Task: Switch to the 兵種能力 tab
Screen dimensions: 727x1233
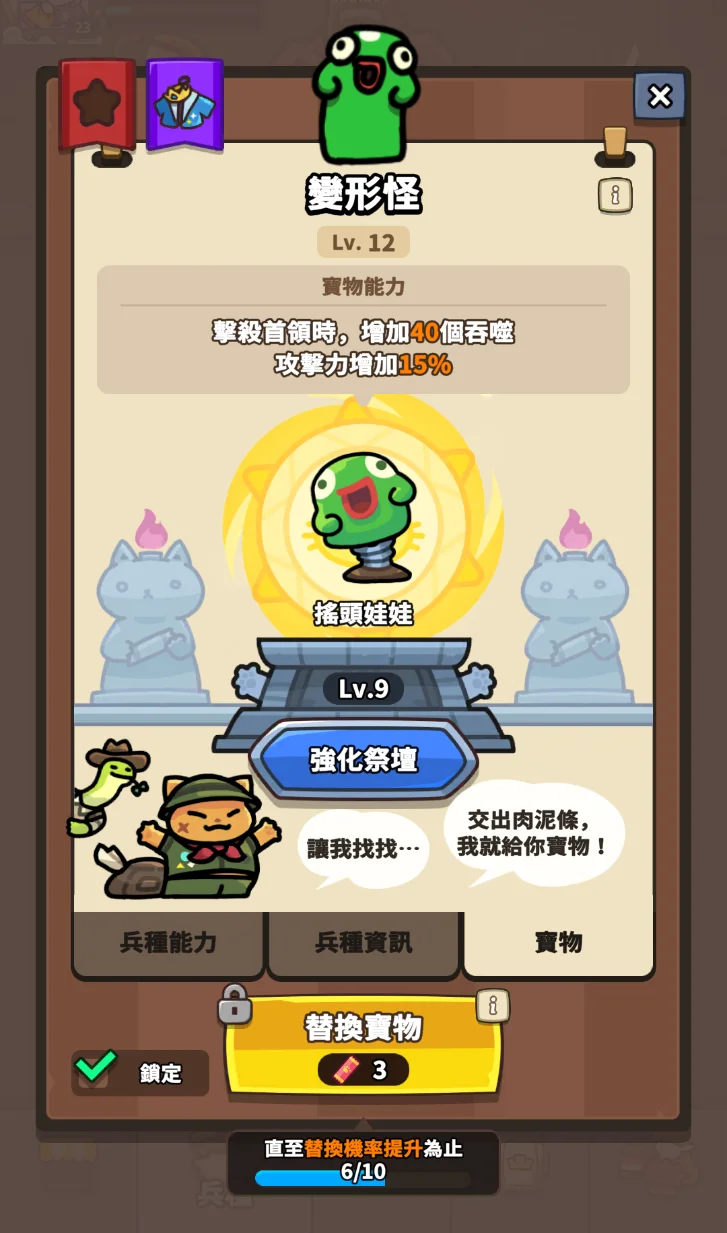Action: point(168,942)
